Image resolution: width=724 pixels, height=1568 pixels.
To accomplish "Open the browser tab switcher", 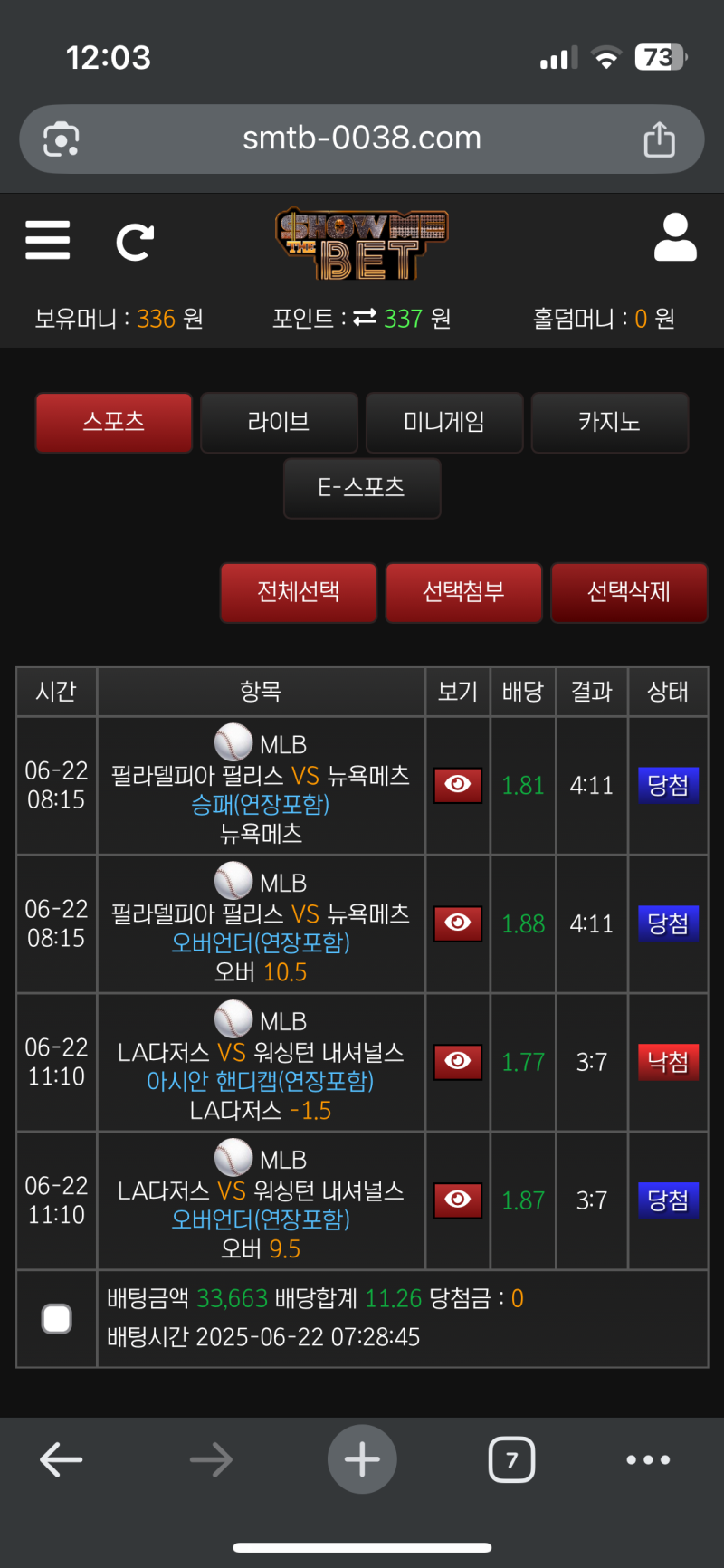I will [x=511, y=1459].
